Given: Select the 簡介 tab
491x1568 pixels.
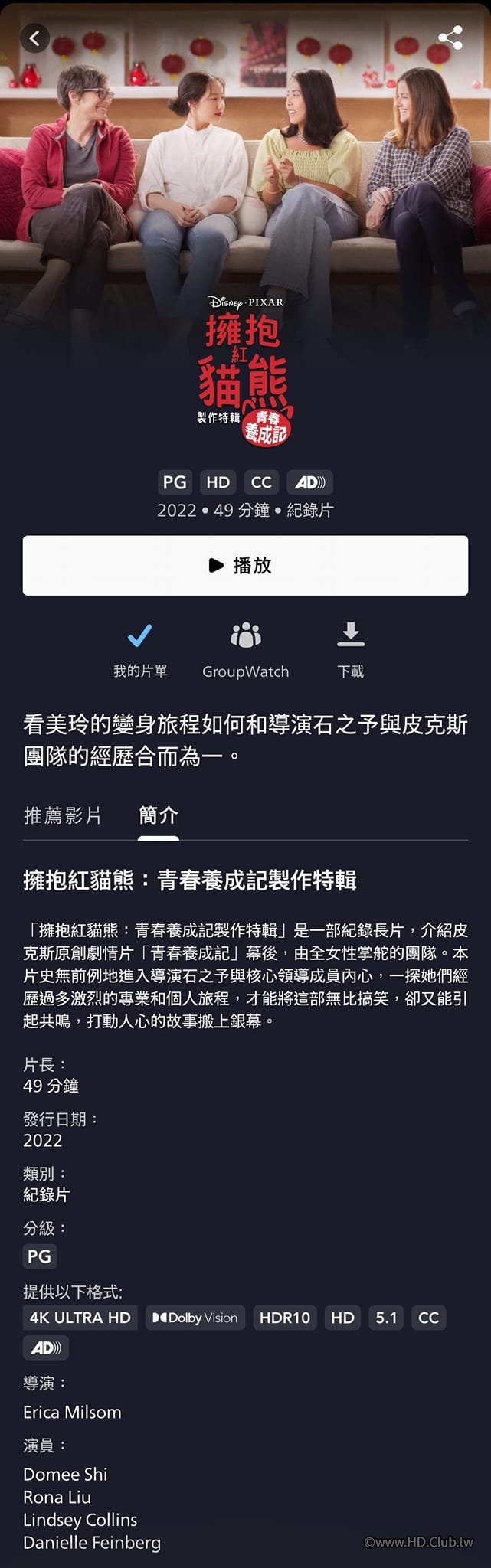Looking at the screenshot, I should [x=159, y=815].
